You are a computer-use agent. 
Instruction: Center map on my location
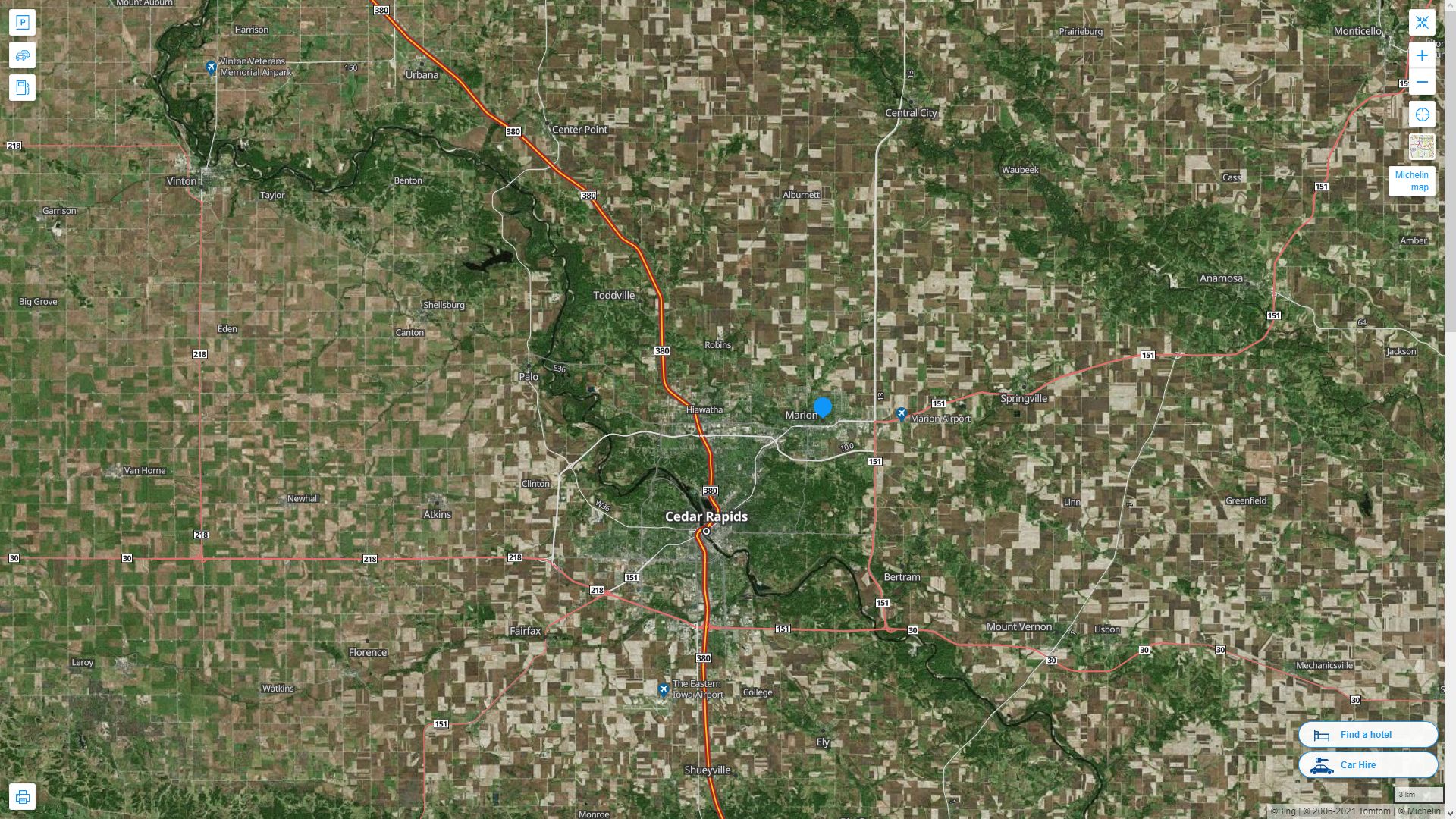point(1422,115)
